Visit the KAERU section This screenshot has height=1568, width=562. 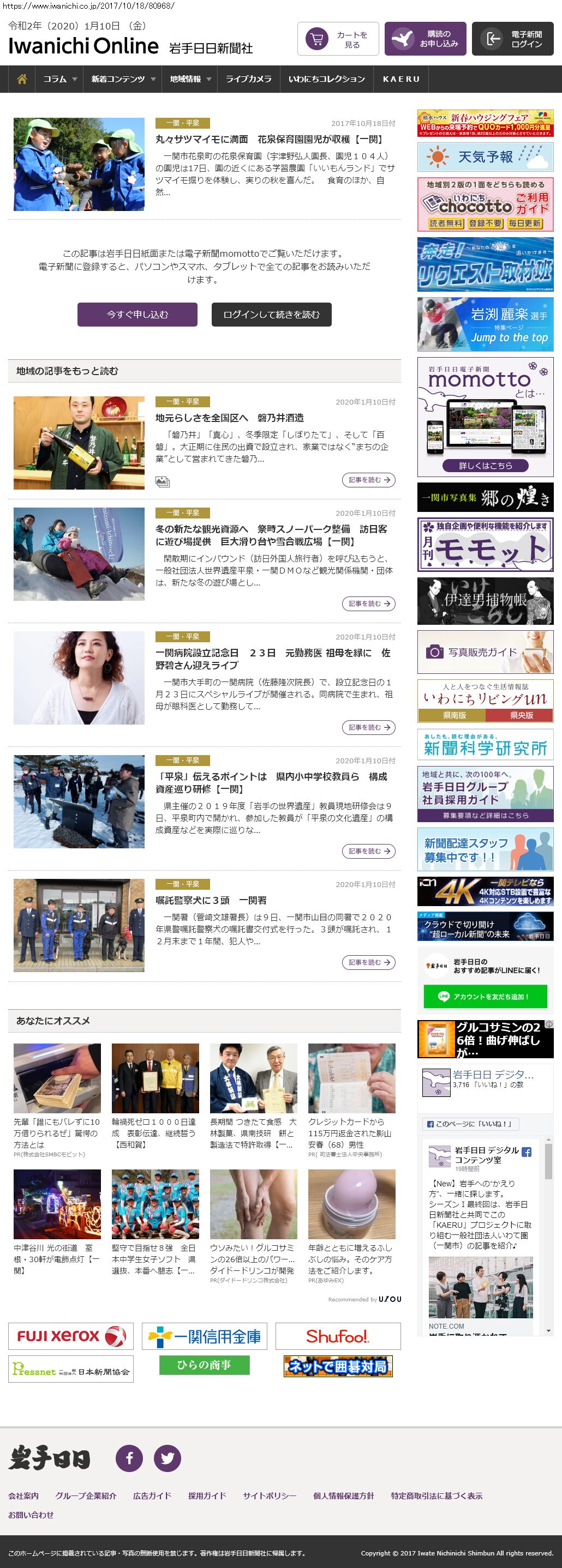point(401,79)
